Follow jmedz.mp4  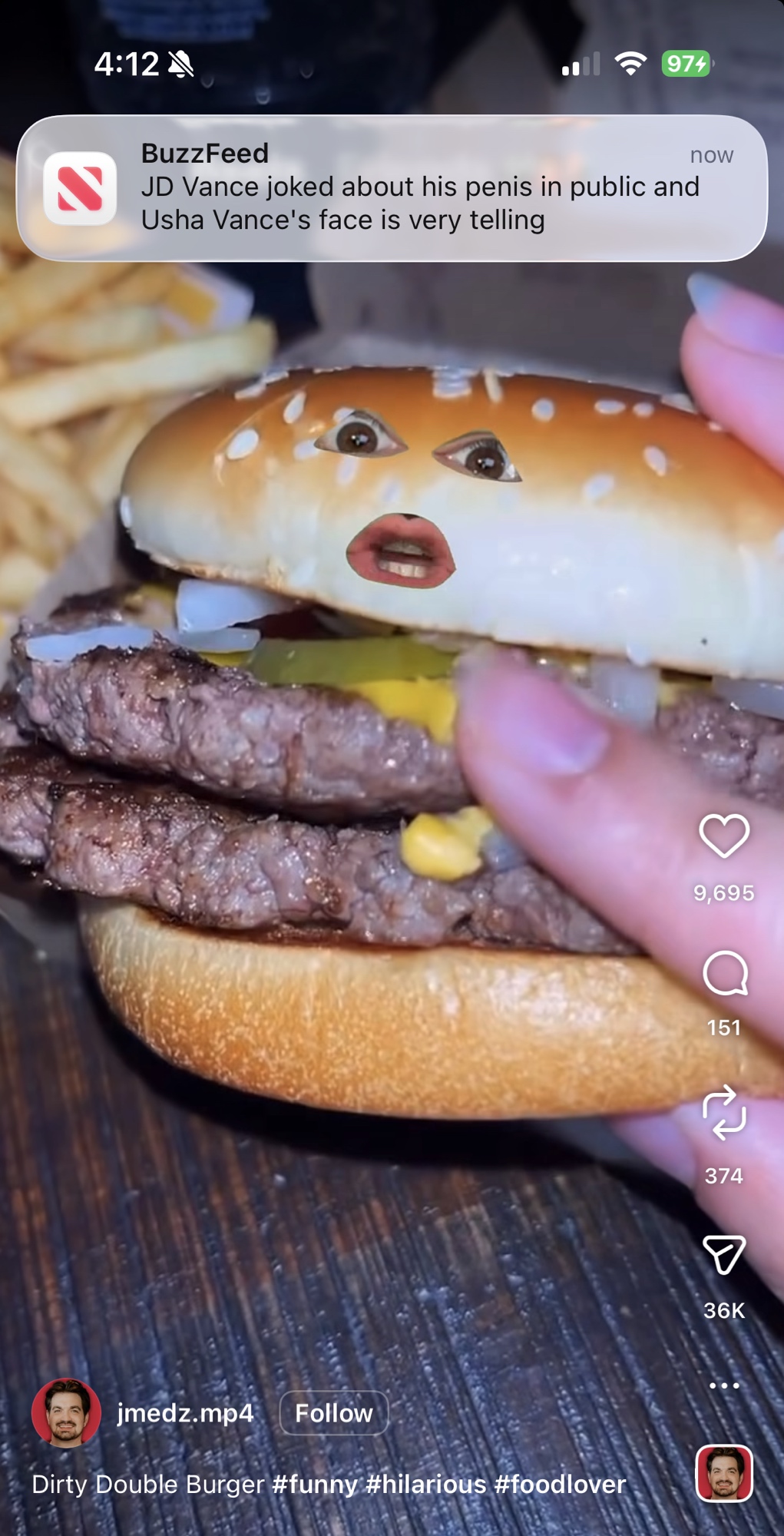pos(333,1413)
